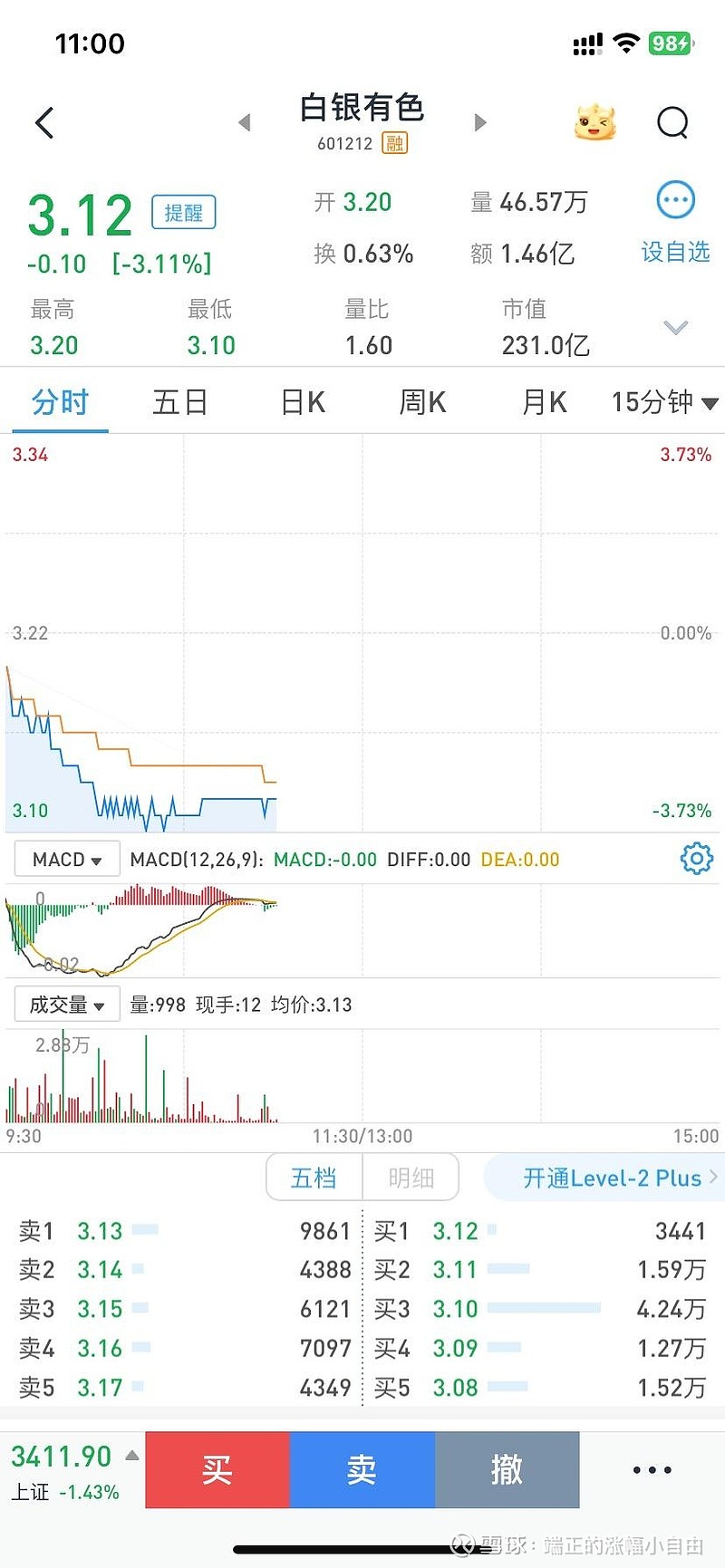Go back with the top-left arrow
This screenshot has width=725, height=1568.
pyautogui.click(x=44, y=122)
